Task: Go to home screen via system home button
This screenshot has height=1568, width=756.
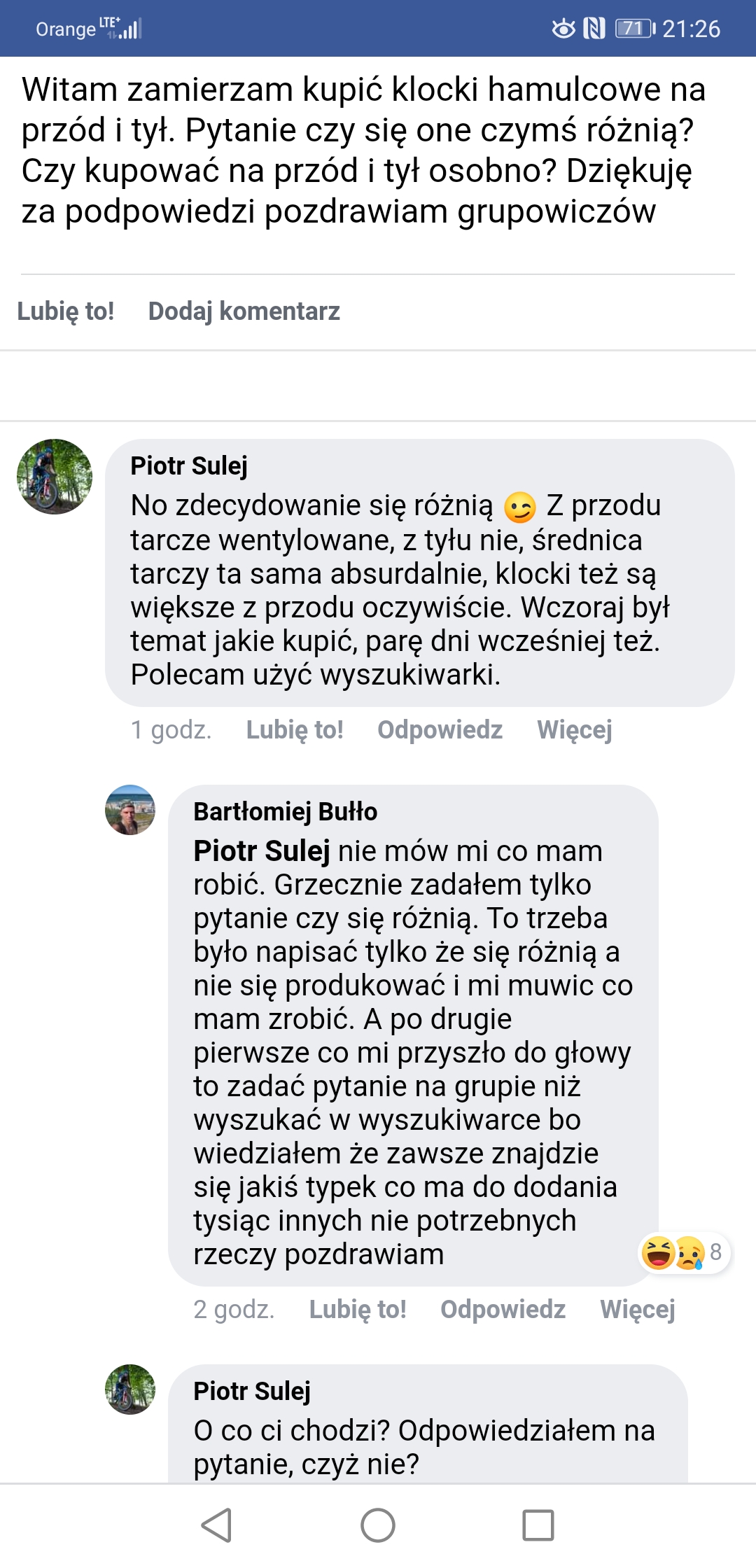Action: (x=378, y=1525)
